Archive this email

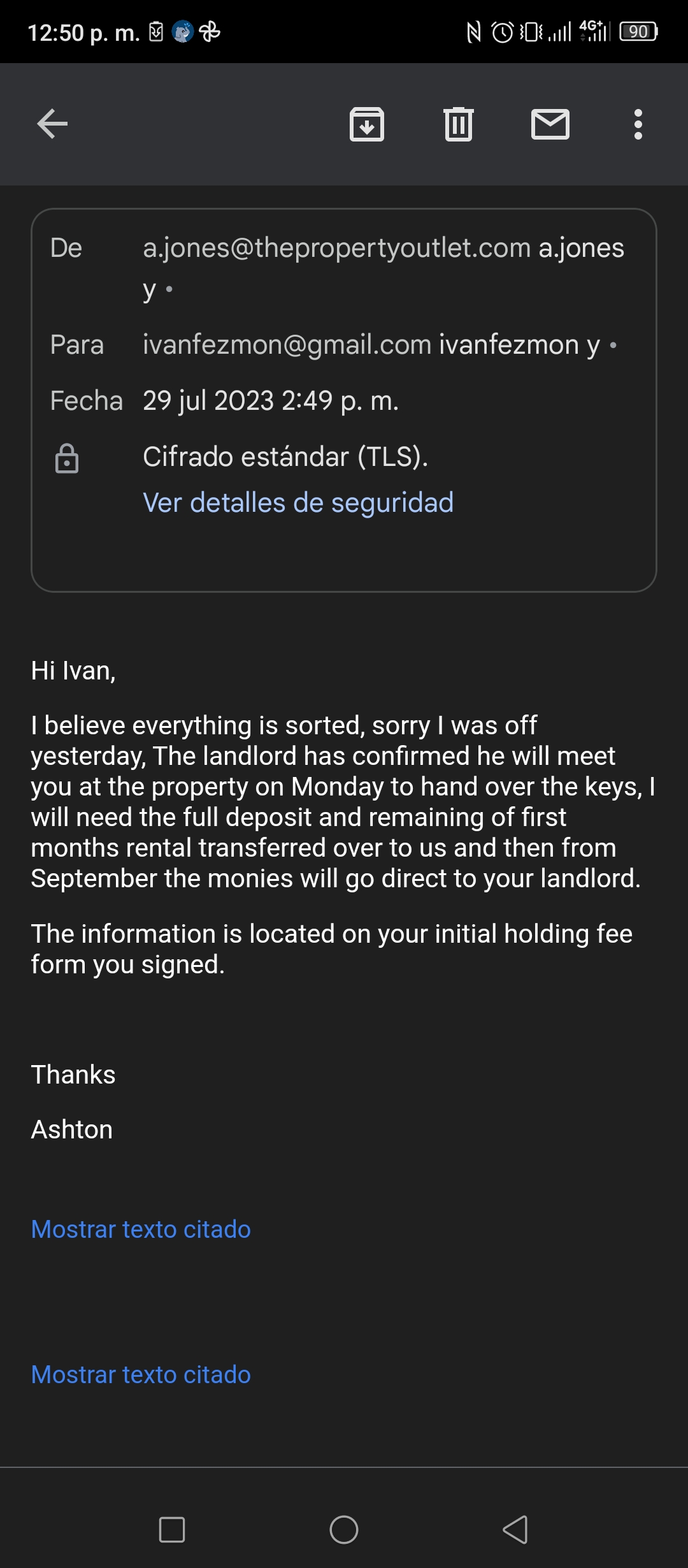[367, 124]
